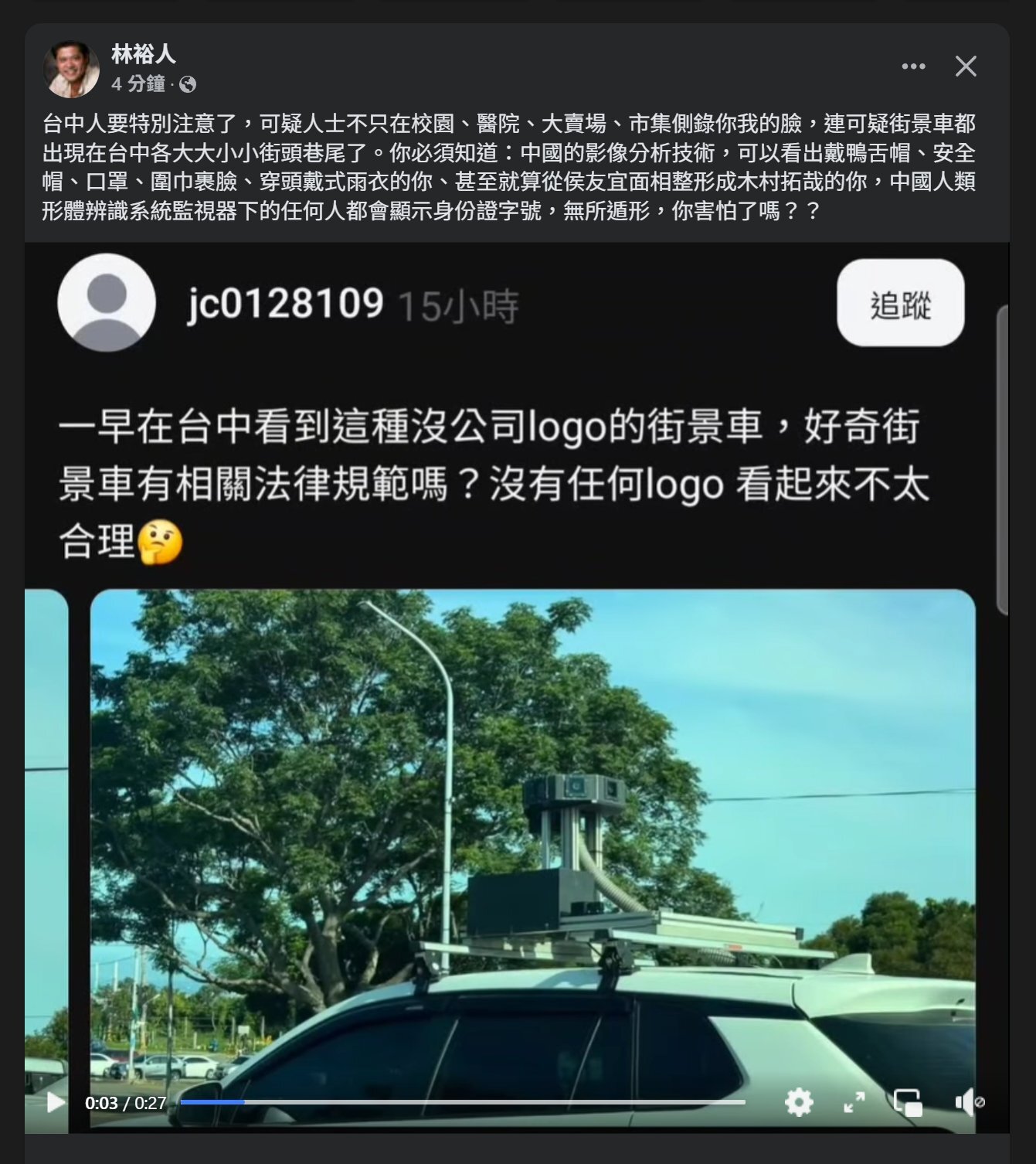Image resolution: width=1036 pixels, height=1164 pixels.
Task: Switch video to picture-in-picture mode
Action: (x=908, y=1102)
